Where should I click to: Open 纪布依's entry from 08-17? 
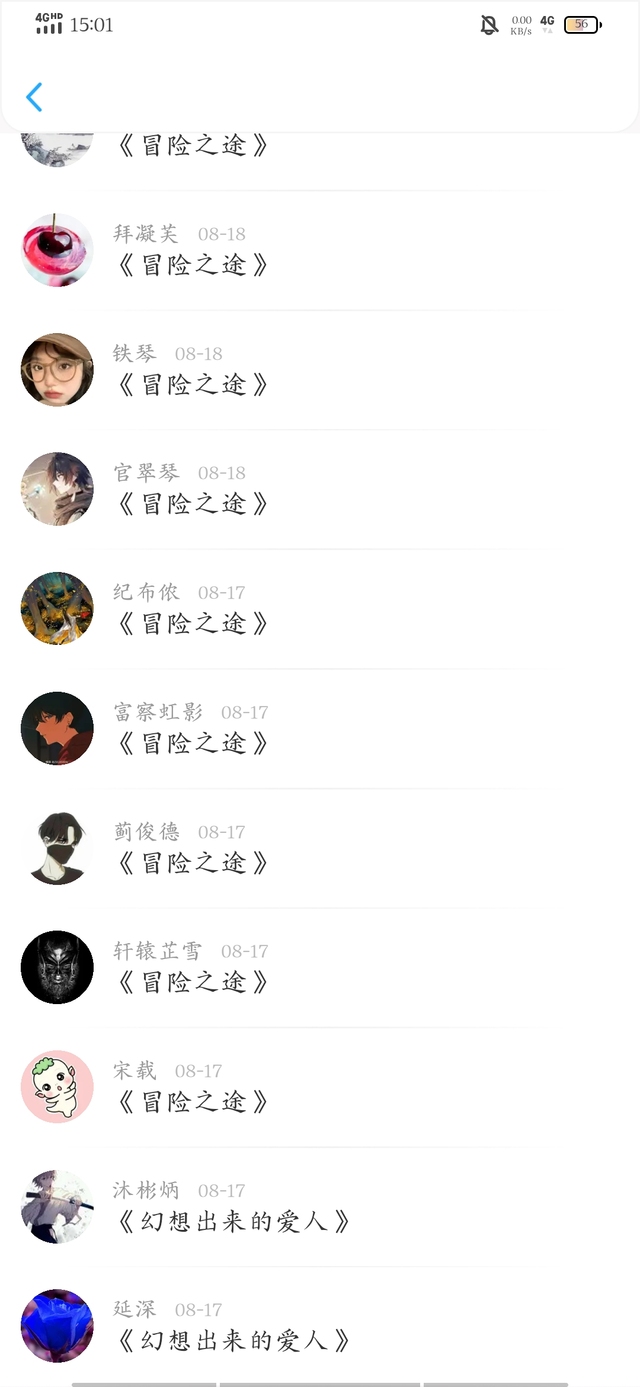[320, 609]
